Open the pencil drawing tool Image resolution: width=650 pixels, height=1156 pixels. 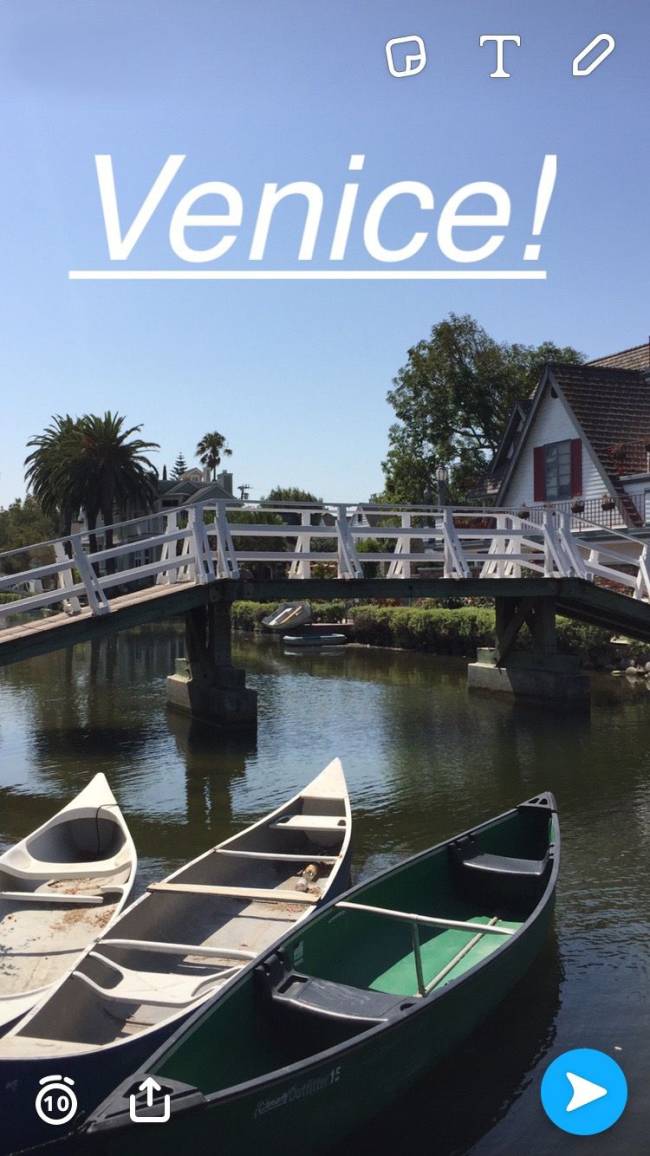(x=593, y=55)
